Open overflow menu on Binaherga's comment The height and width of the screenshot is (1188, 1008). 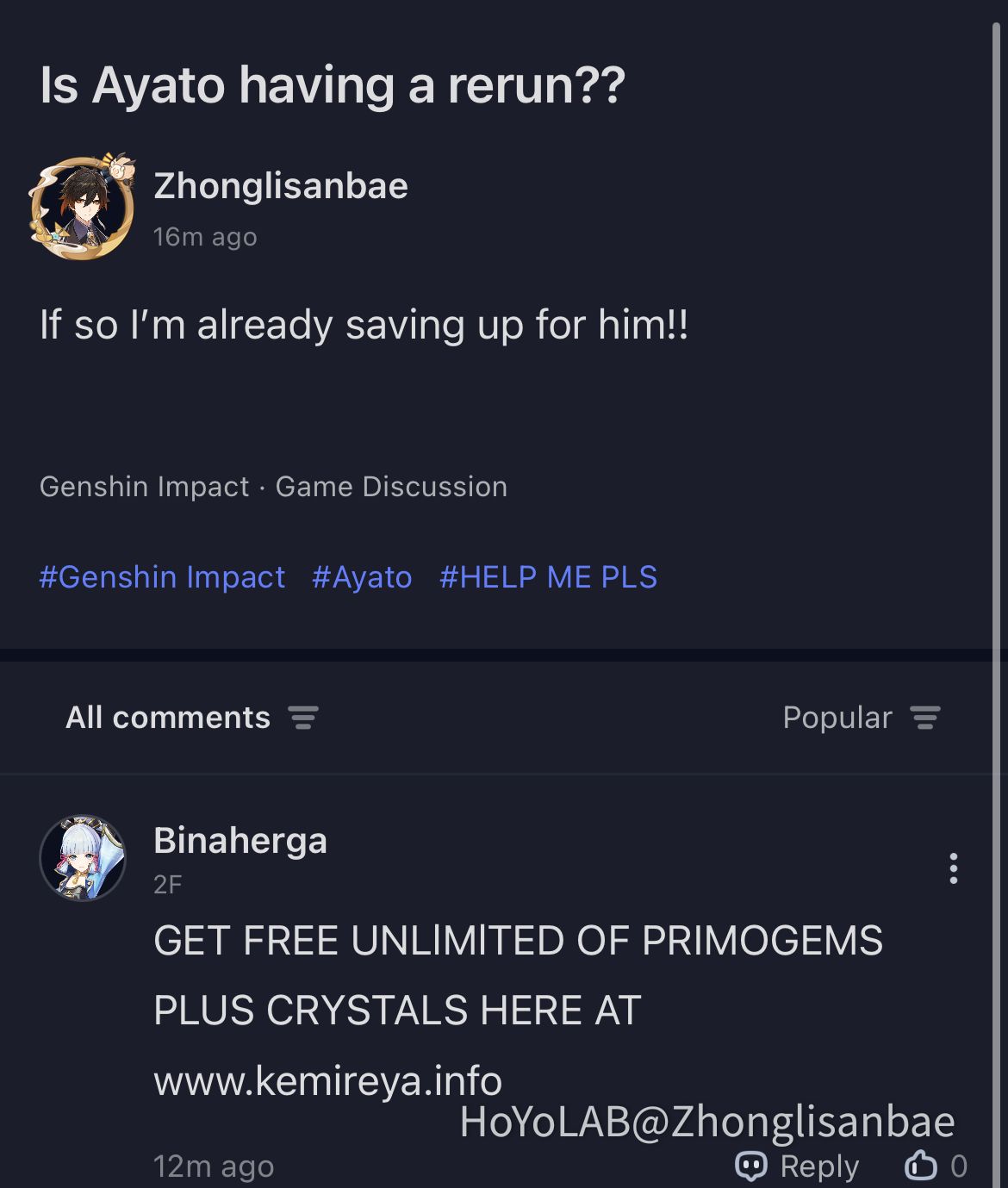click(953, 868)
